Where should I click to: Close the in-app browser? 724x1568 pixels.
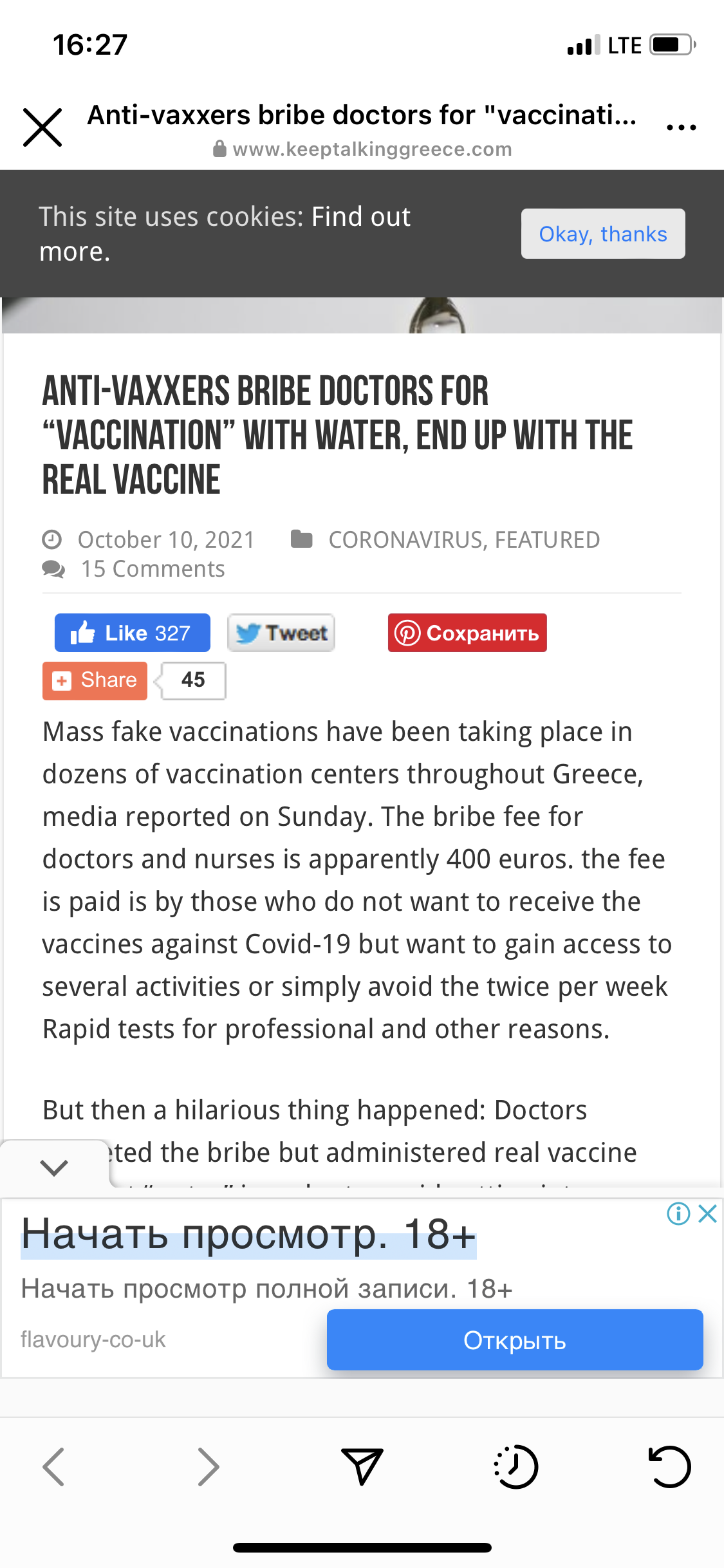click(42, 127)
